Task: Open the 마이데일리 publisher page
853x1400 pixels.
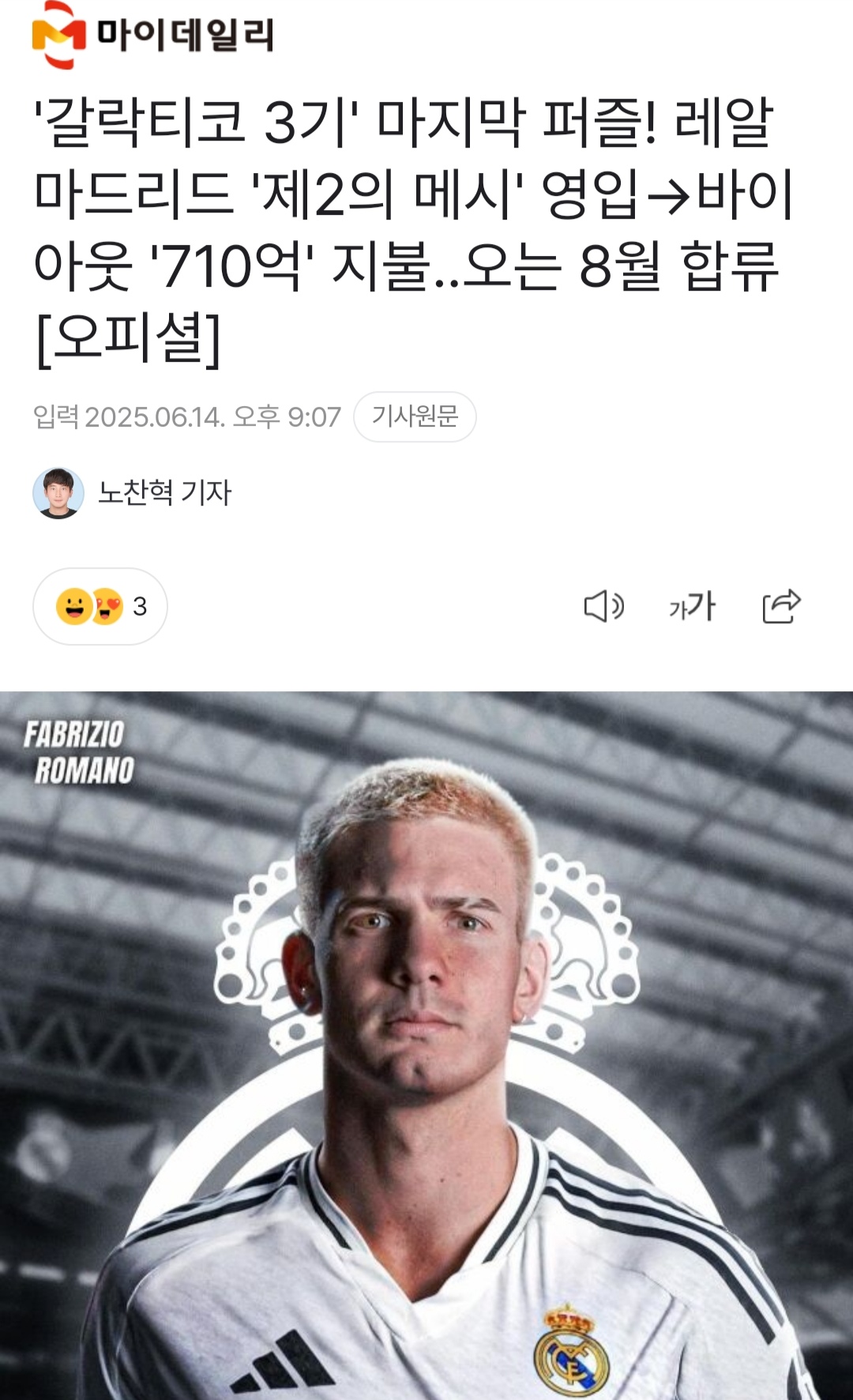Action: [153, 35]
